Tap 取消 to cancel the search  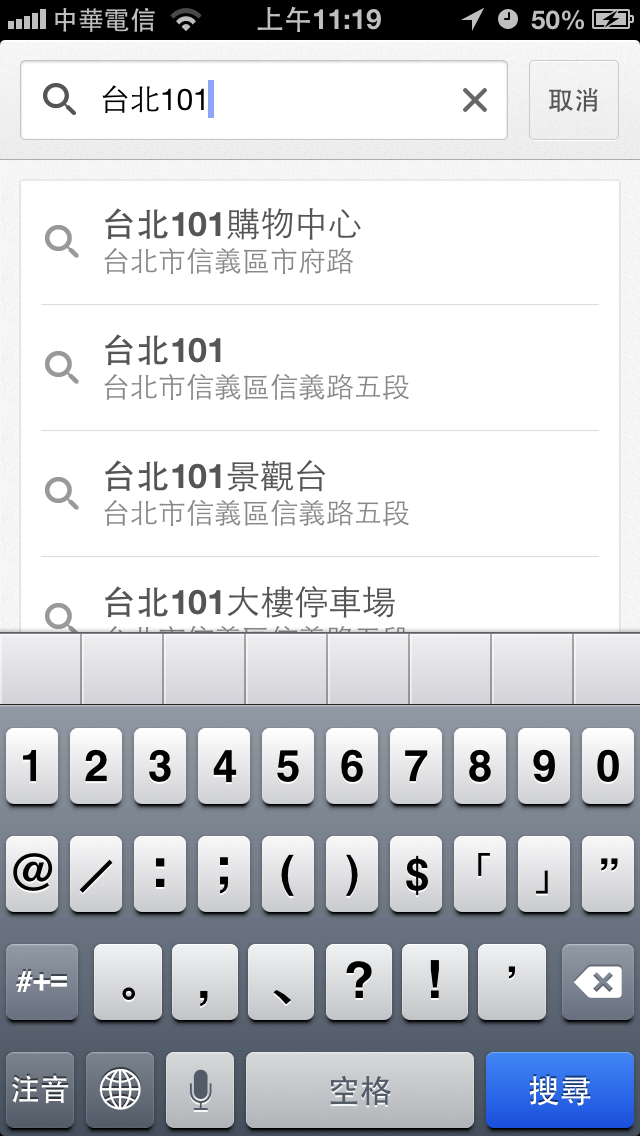coord(573,100)
